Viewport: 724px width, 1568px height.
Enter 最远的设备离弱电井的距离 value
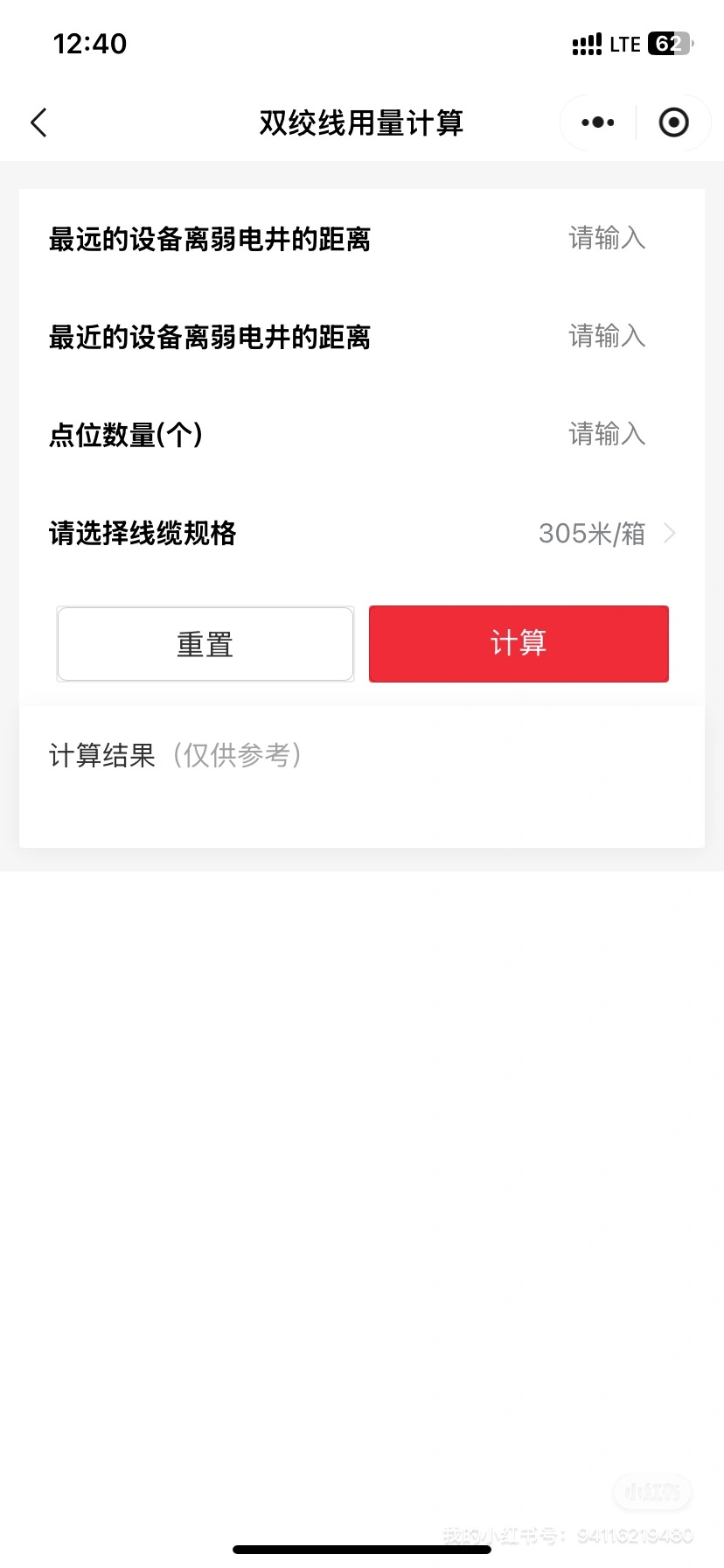(x=606, y=238)
